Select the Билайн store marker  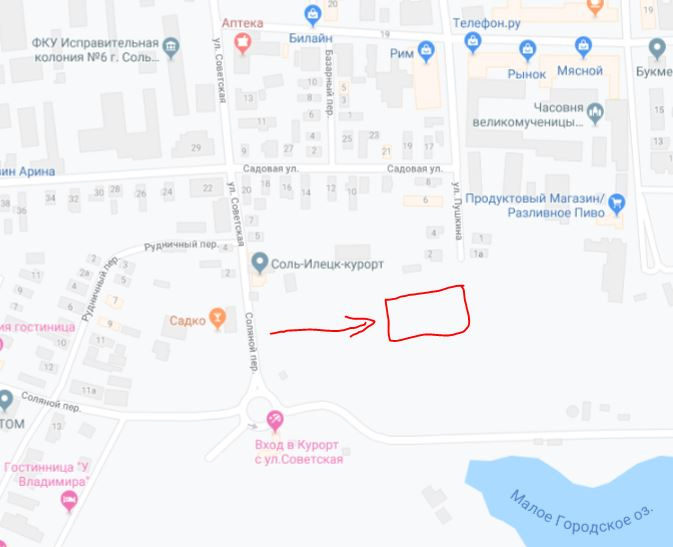coord(313,14)
